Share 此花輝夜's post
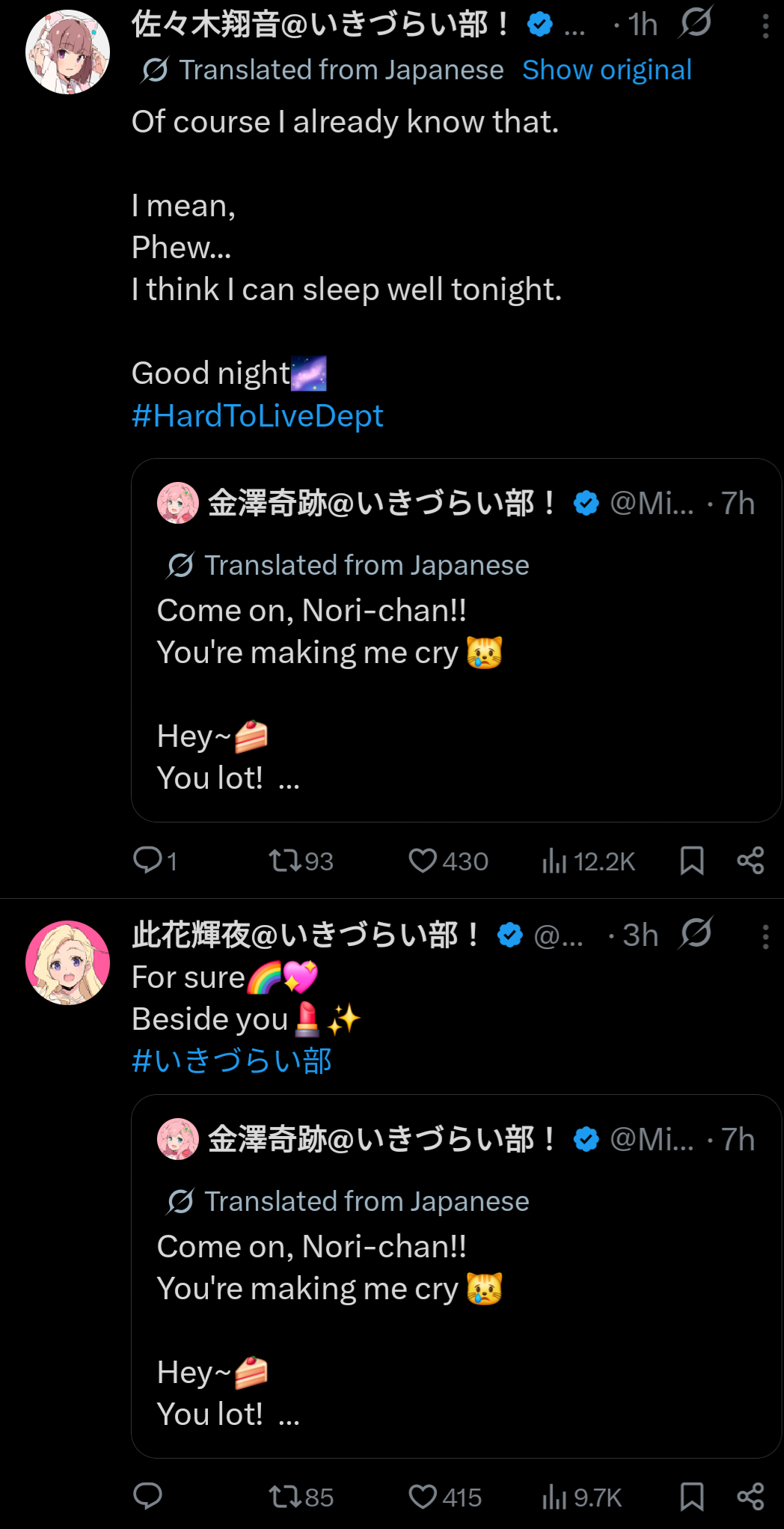 [750, 1497]
